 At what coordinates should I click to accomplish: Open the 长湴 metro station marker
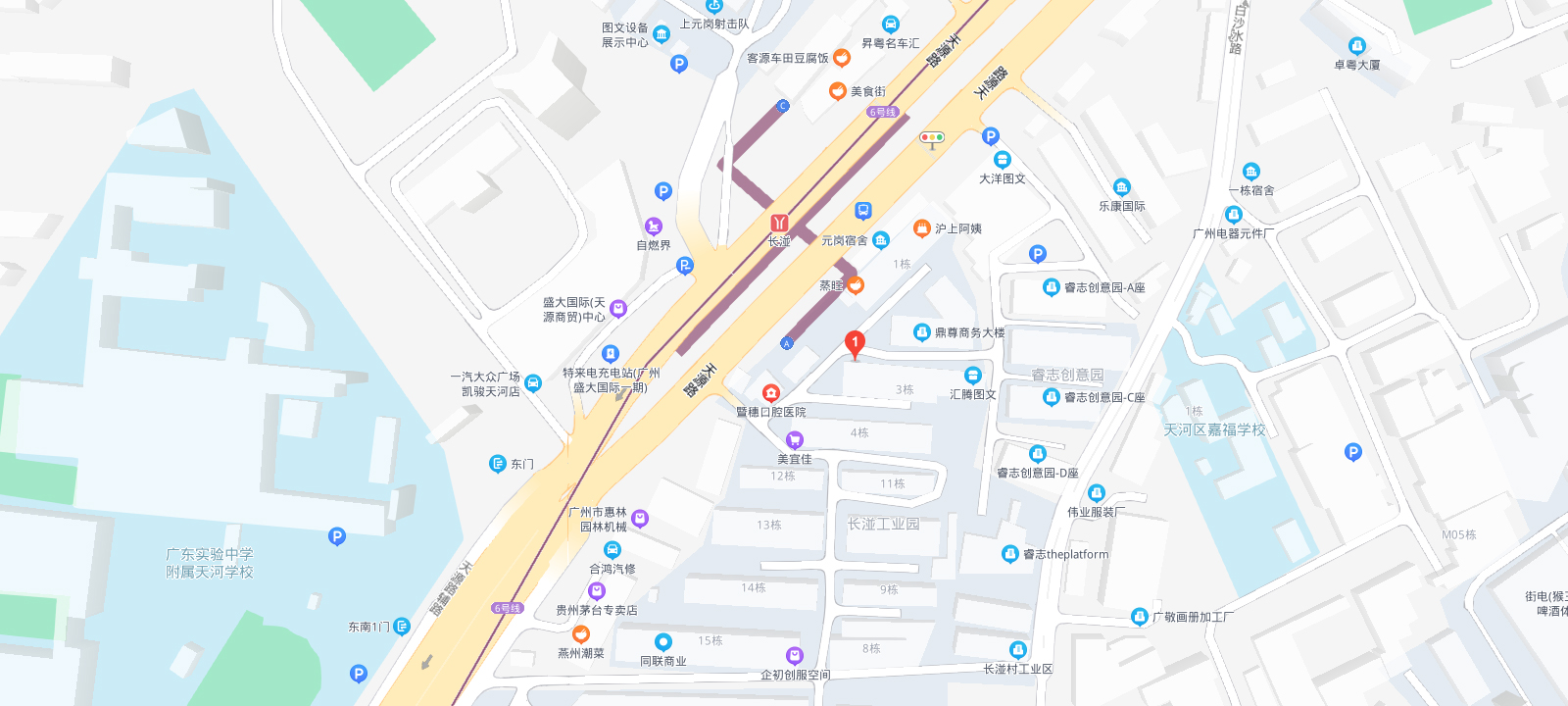click(x=779, y=224)
